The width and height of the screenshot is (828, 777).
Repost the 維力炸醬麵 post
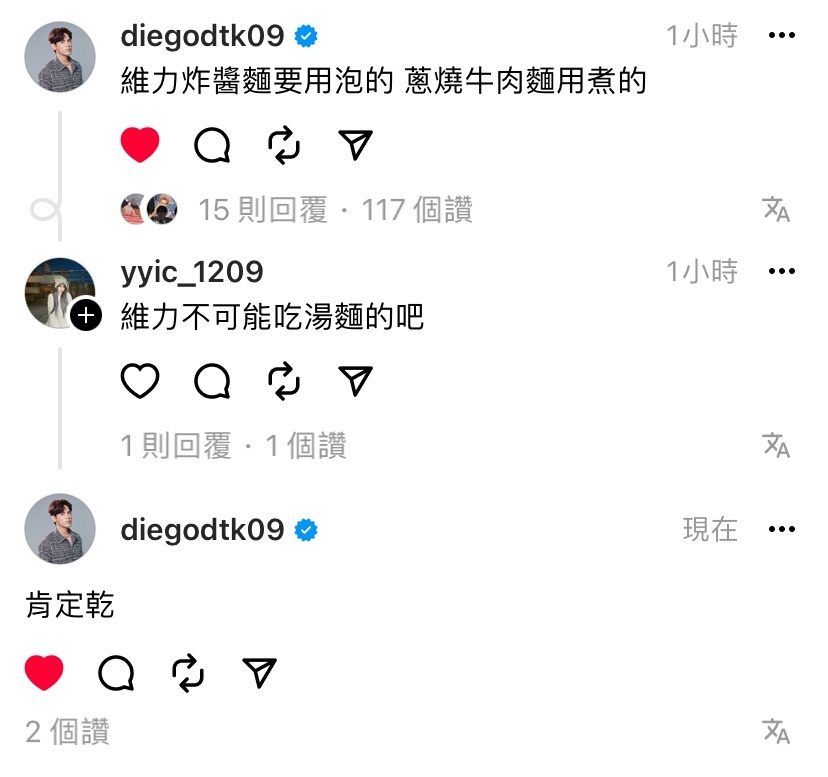point(284,146)
